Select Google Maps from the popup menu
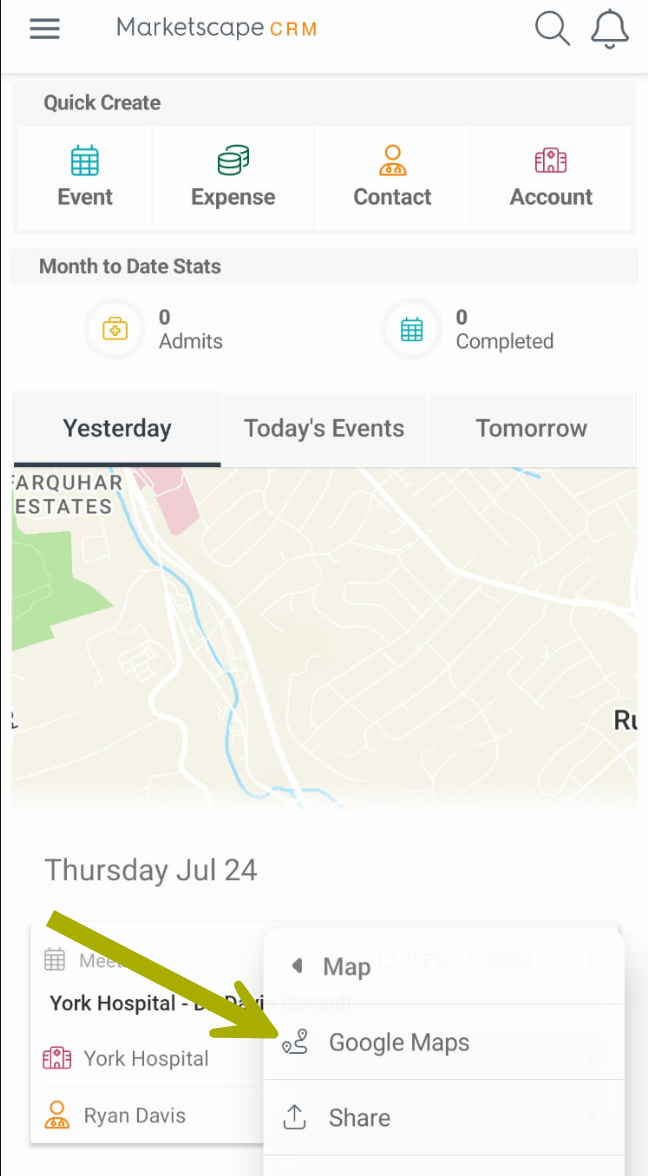The width and height of the screenshot is (648, 1176). click(x=444, y=1042)
